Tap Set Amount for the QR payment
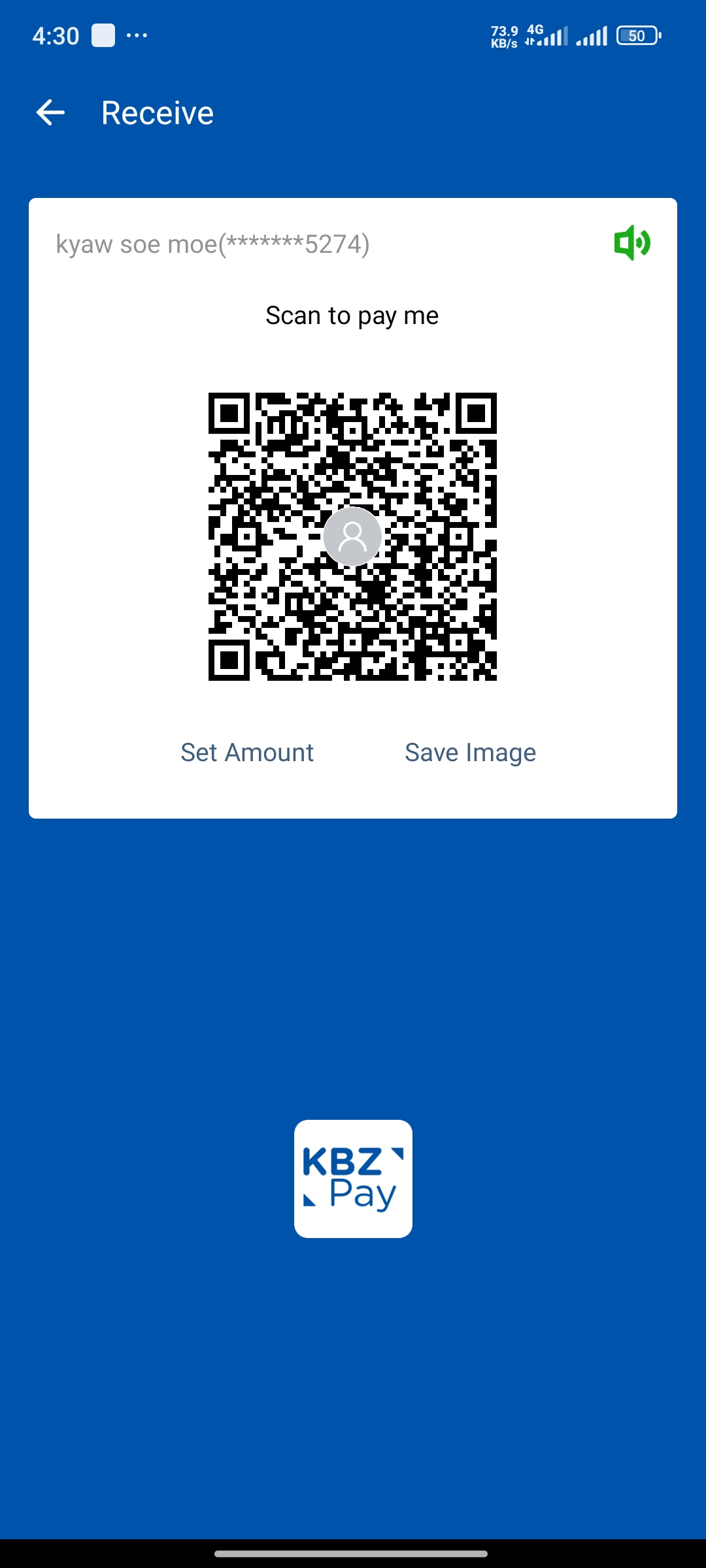706x1568 pixels. [247, 753]
